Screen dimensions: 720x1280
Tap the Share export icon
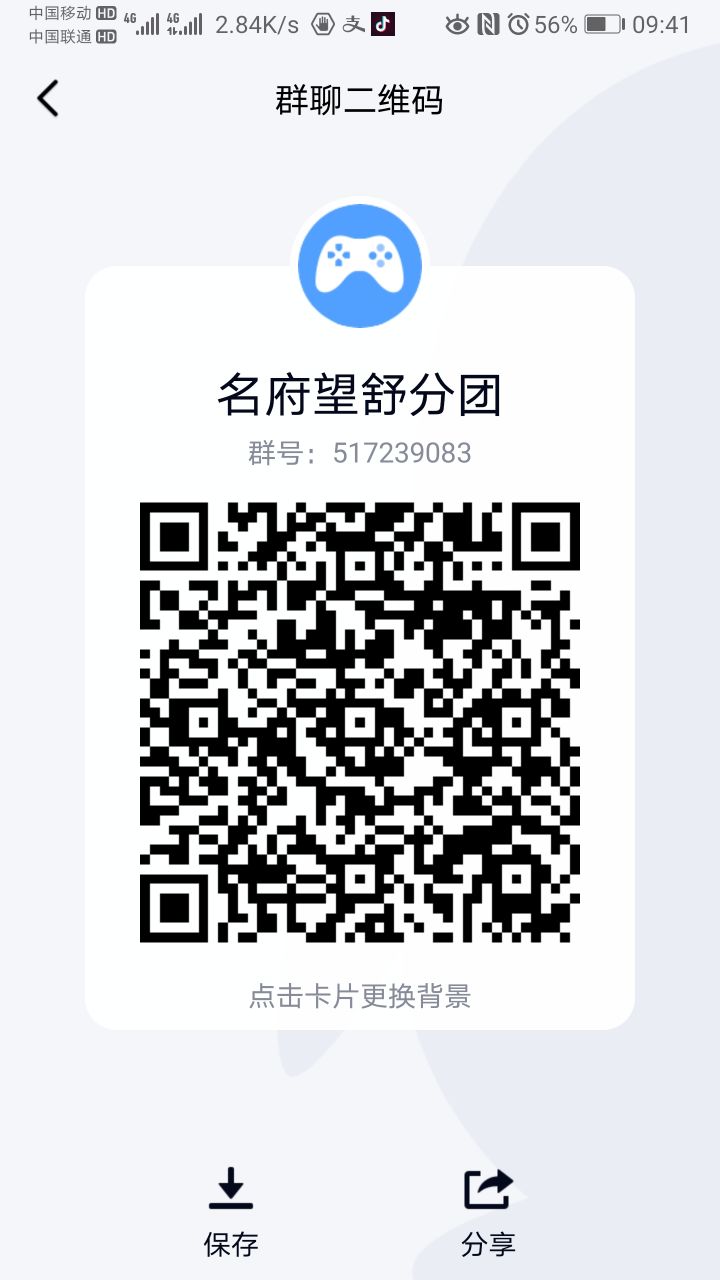coord(487,1188)
